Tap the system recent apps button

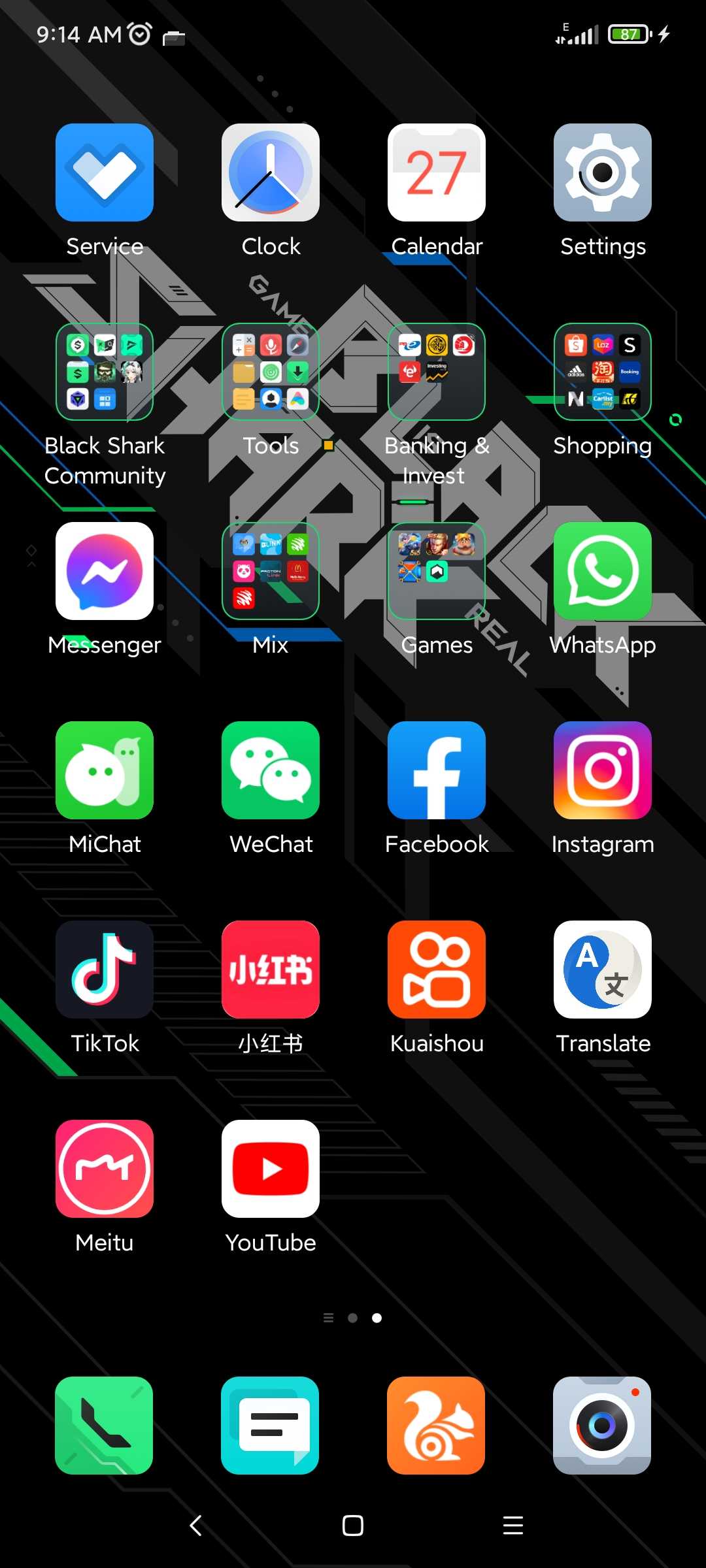[513, 1526]
